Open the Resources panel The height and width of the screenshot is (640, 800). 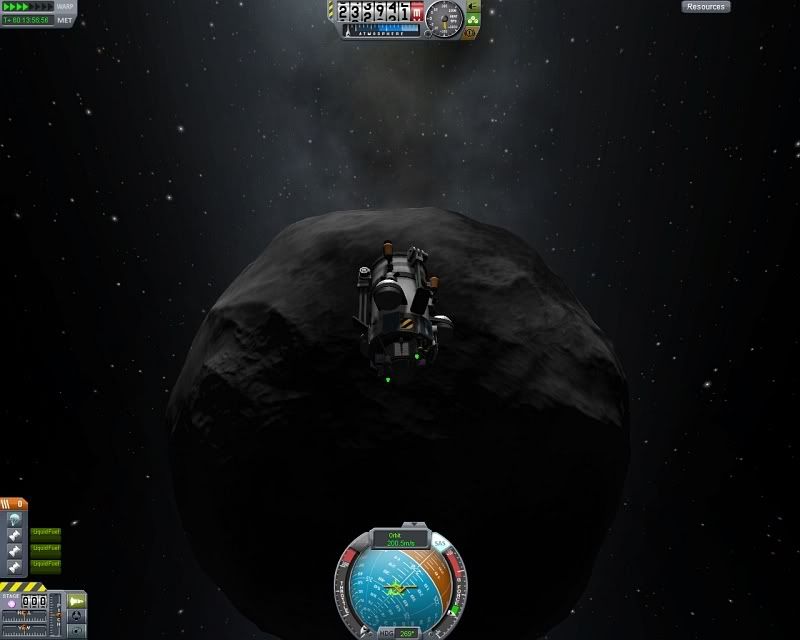pos(706,7)
